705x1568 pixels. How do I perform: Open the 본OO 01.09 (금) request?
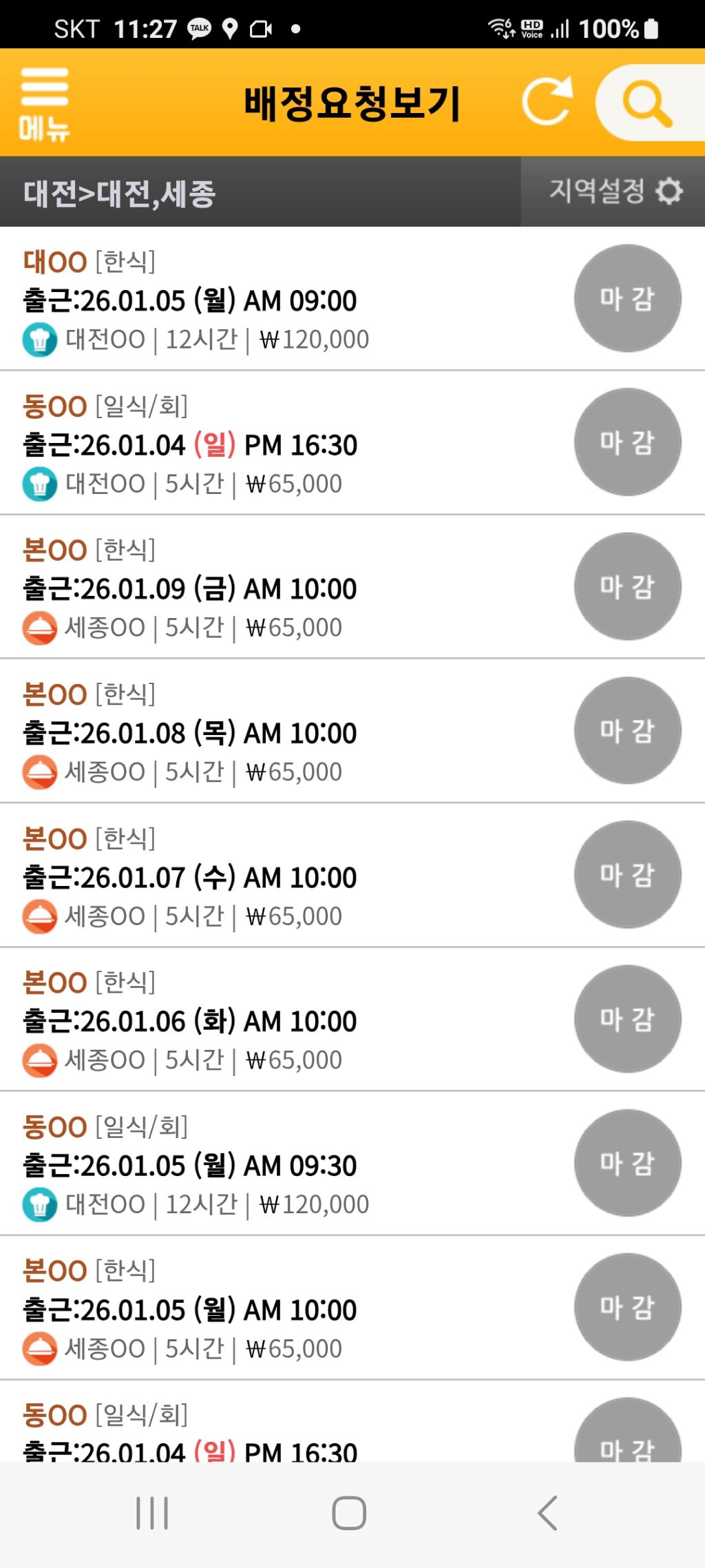click(x=275, y=588)
